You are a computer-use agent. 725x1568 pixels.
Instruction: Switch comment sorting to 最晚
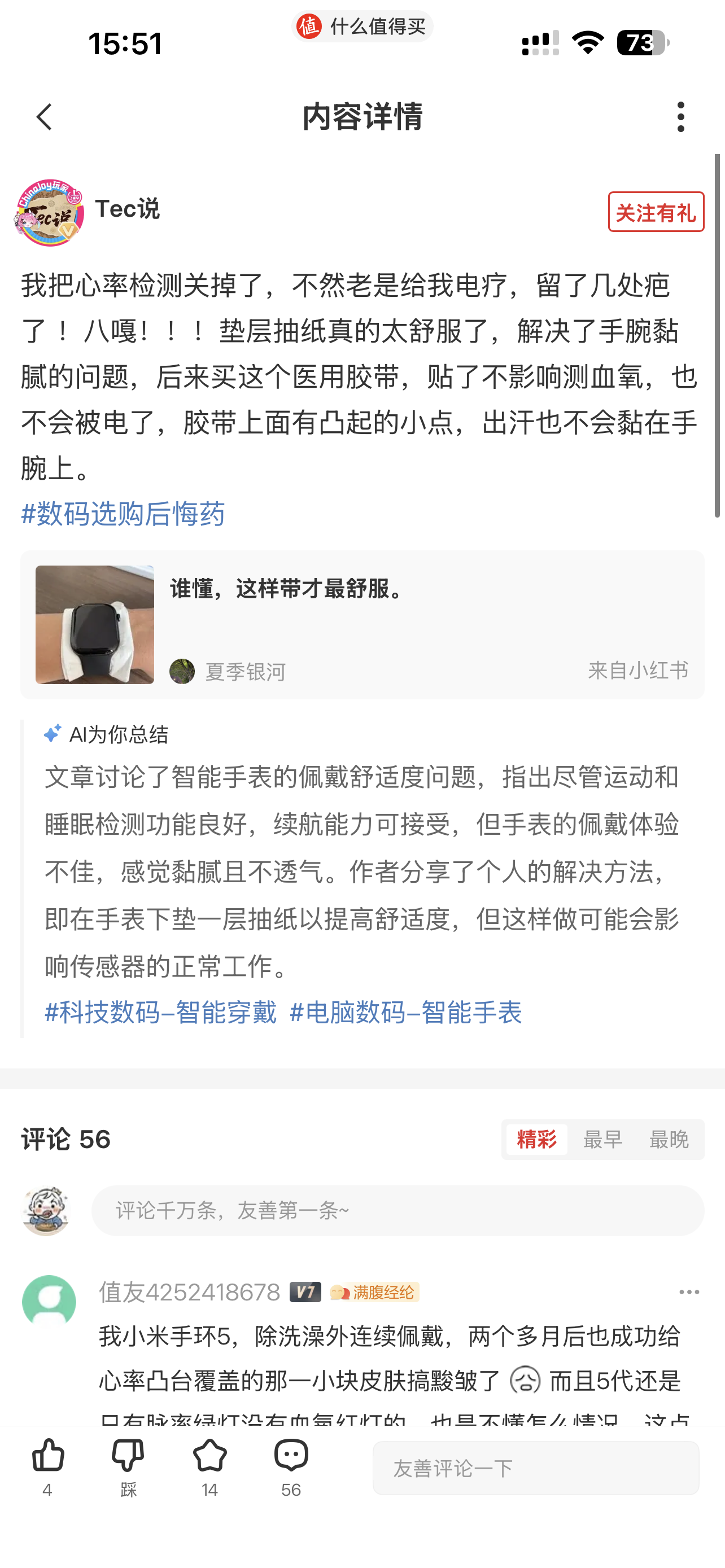[x=669, y=1139]
